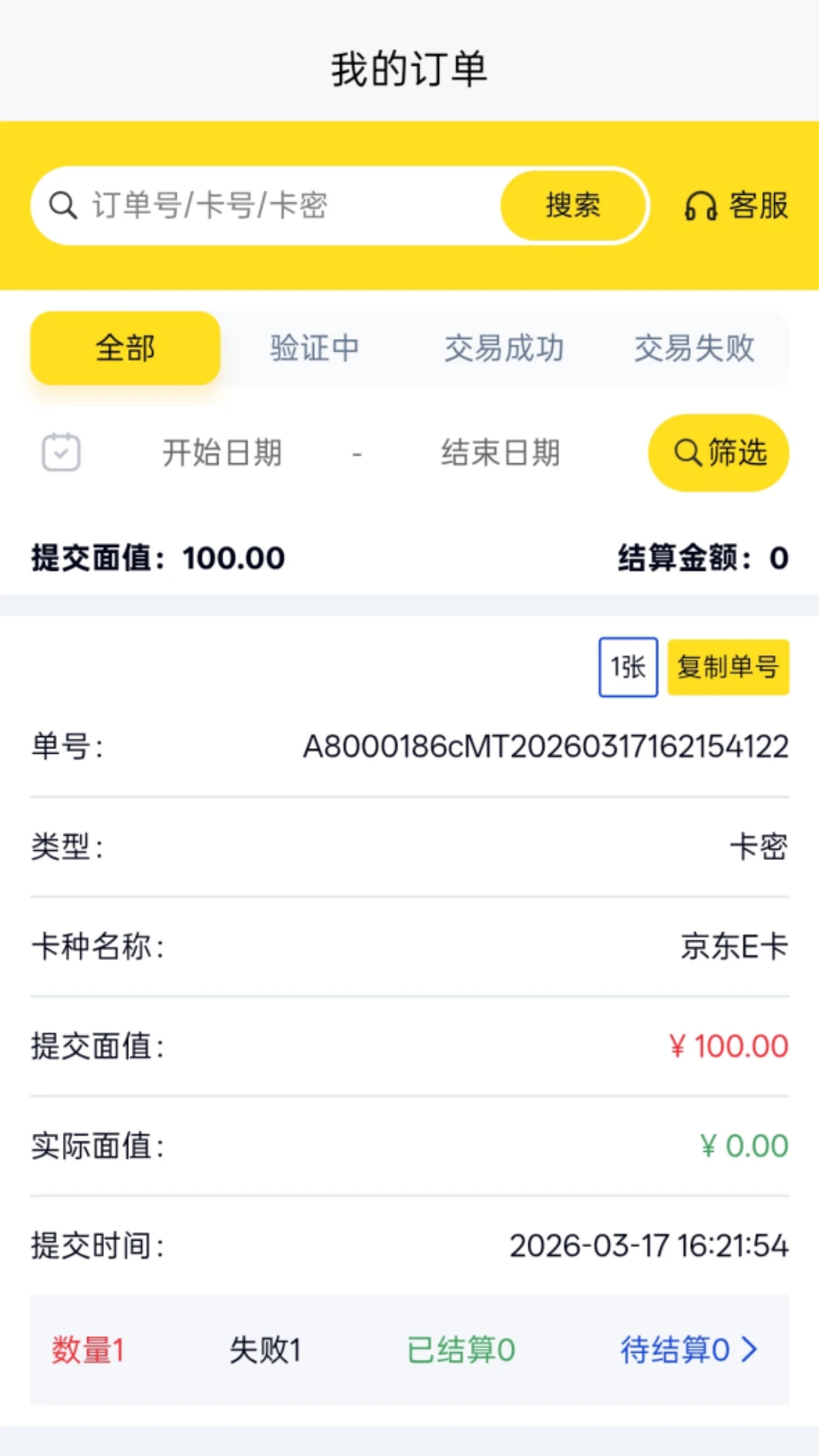Switch to the 交易成功 tab
819x1456 pixels.
tap(504, 348)
